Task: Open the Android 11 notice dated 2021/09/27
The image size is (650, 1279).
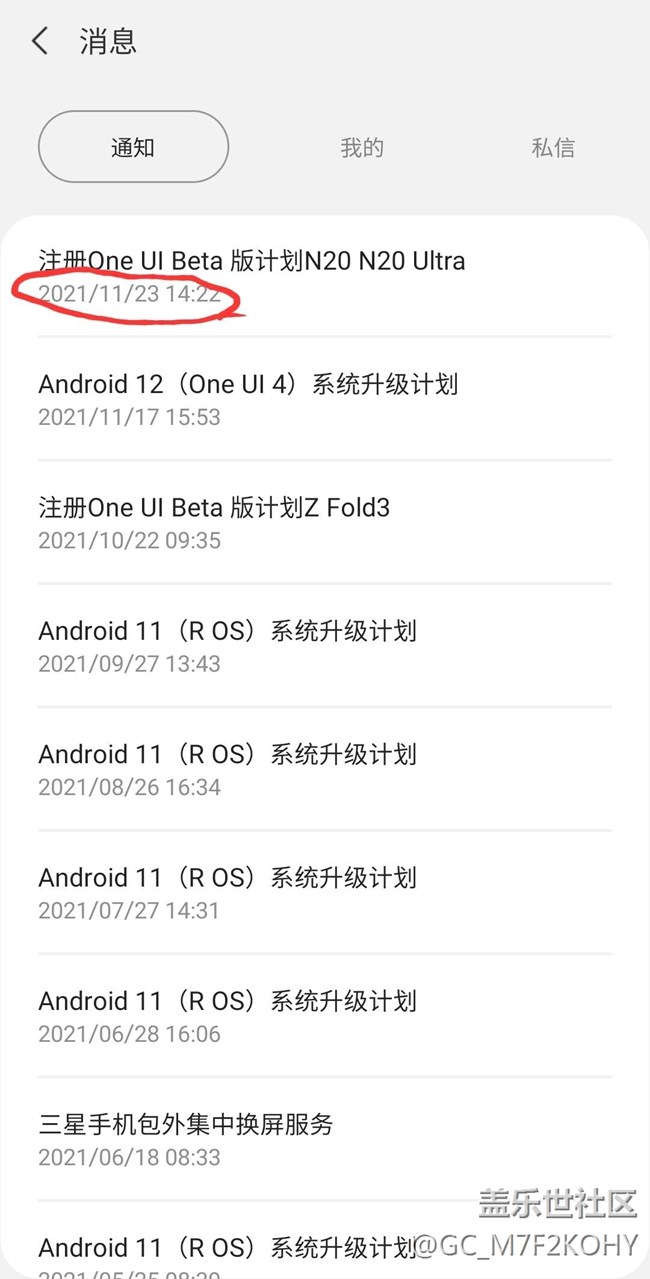Action: pos(325,646)
